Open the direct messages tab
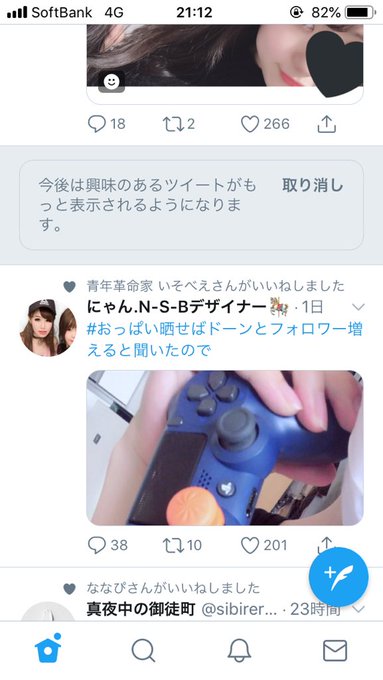 [x=335, y=651]
